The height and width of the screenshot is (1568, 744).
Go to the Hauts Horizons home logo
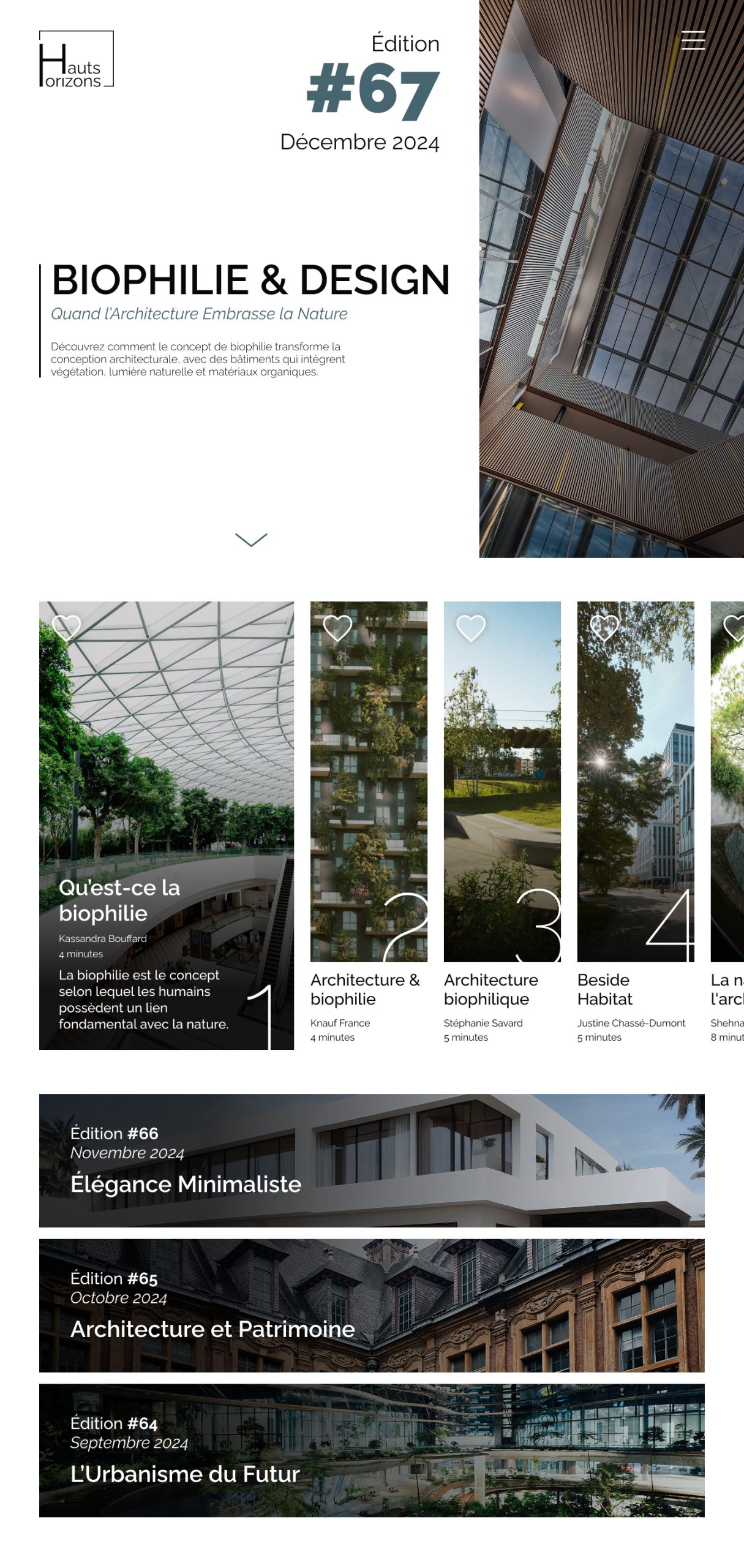pos(76,59)
